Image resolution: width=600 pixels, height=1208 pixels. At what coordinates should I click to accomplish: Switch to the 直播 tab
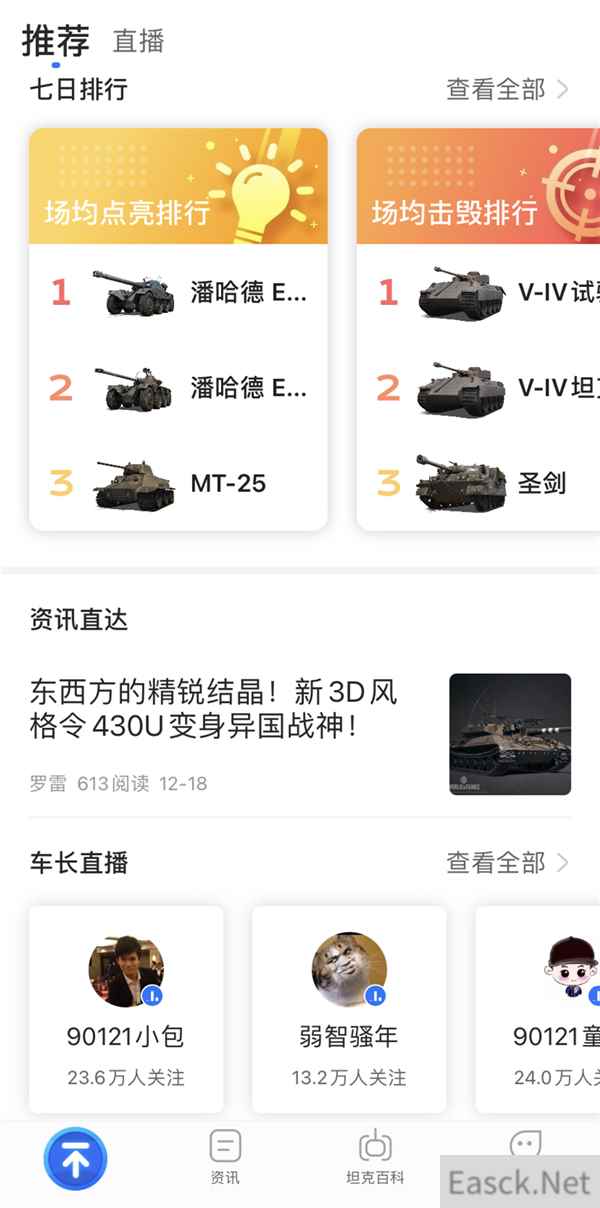pos(138,41)
